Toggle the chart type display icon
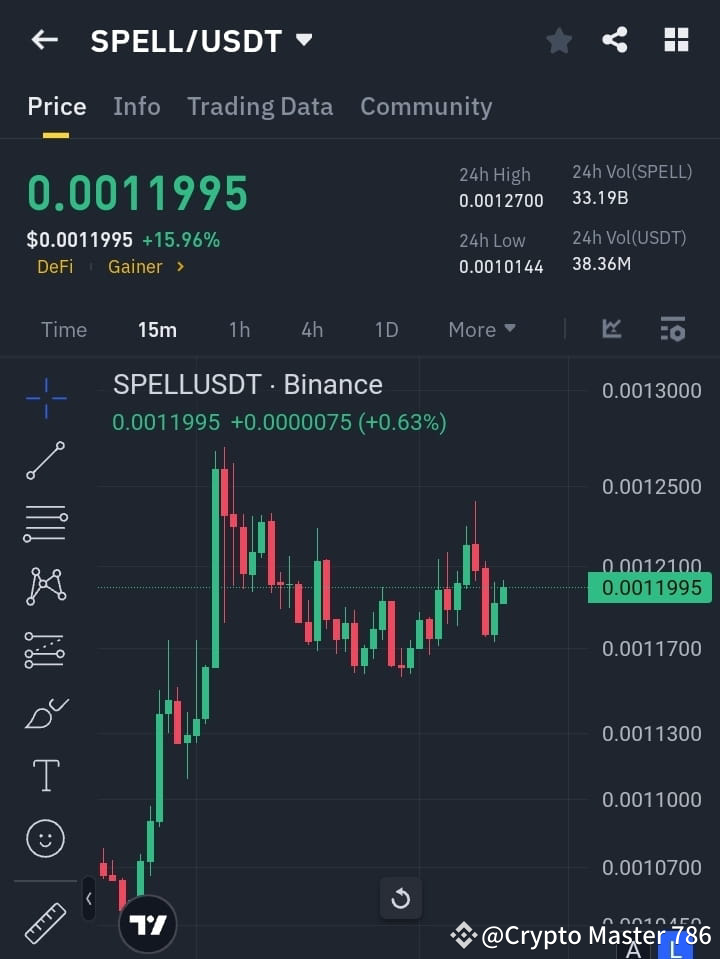The image size is (720, 959). tap(613, 329)
